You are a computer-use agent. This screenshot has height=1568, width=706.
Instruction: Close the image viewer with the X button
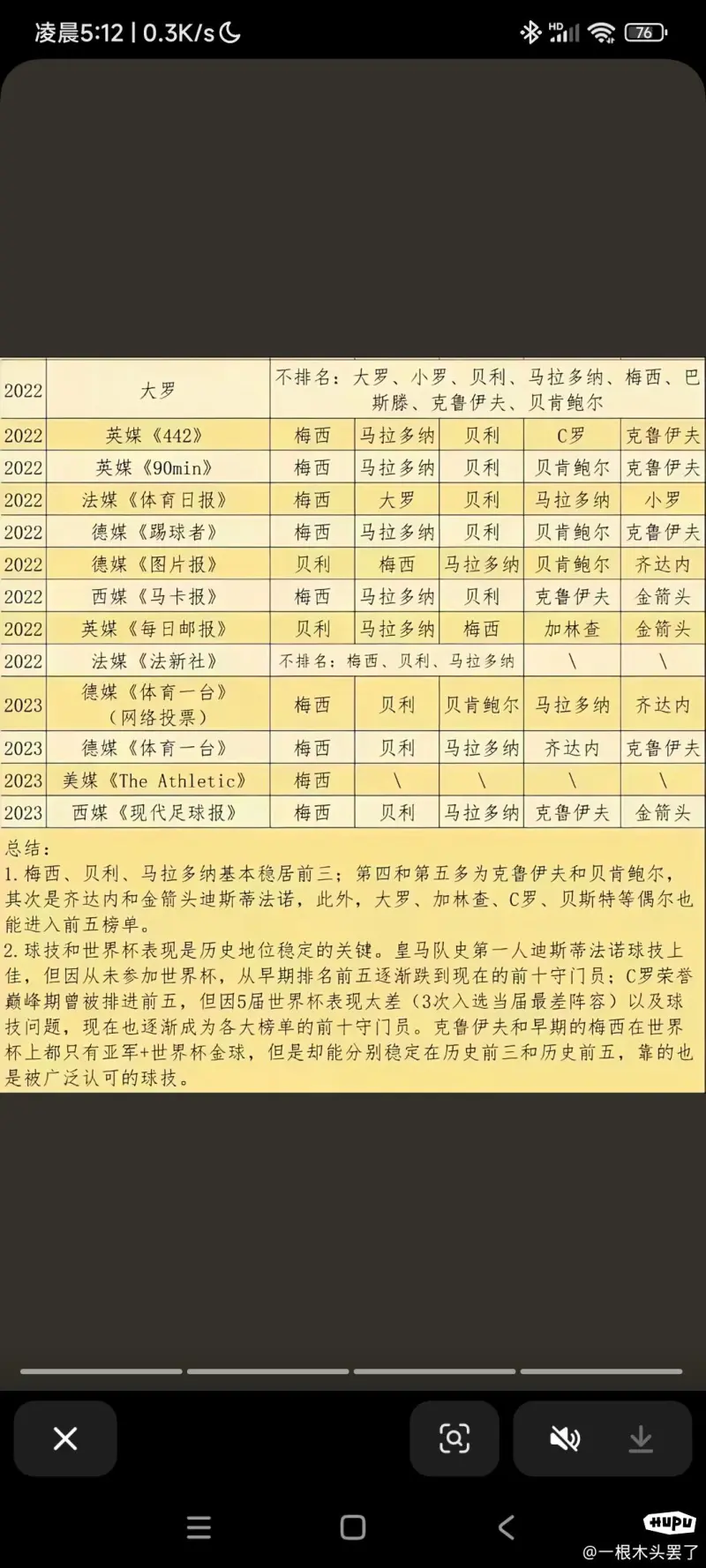(x=65, y=1438)
